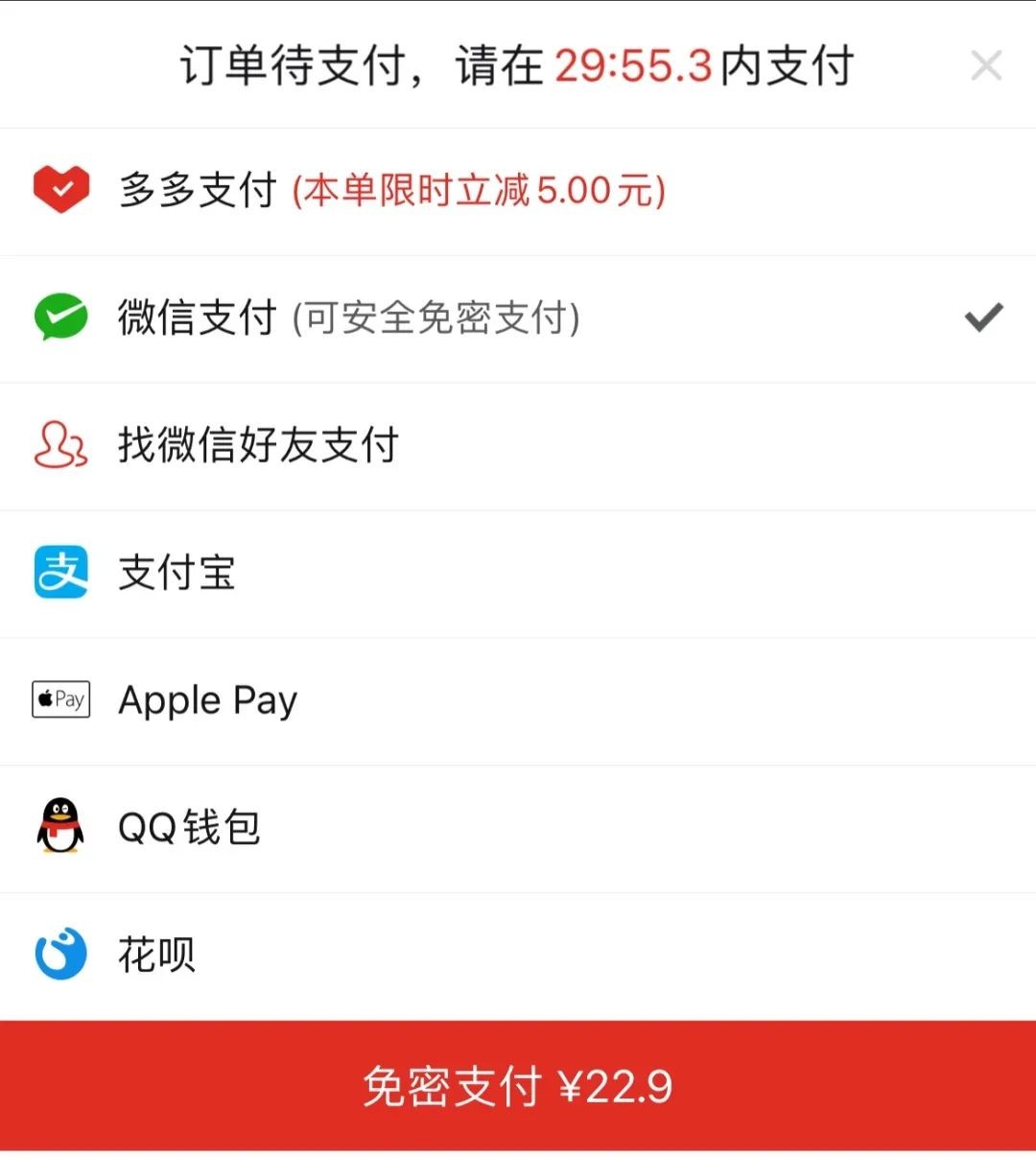Close the payment method sheet
This screenshot has height=1157, width=1036.
pos(985,66)
